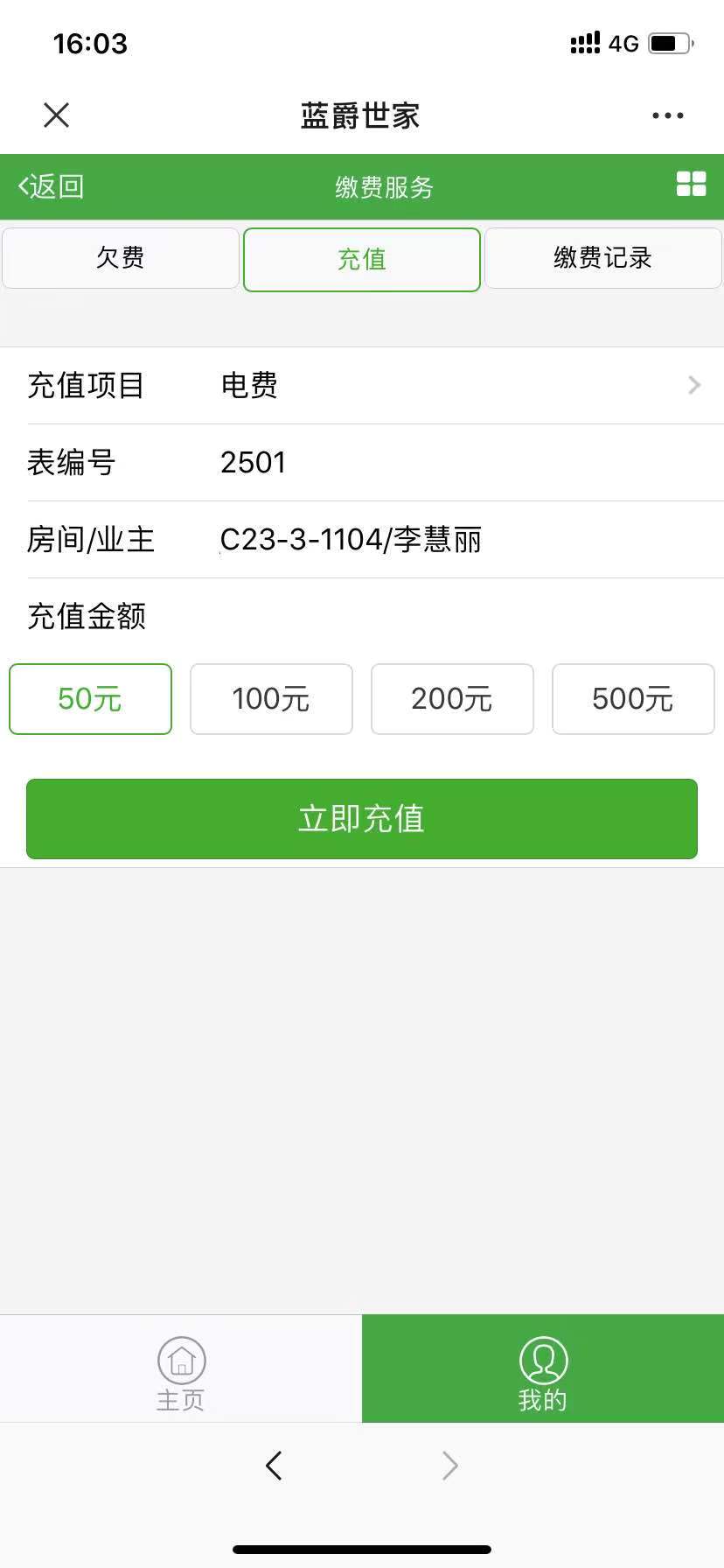
Task: Open the three-dot overflow menu
Action: 667,115
